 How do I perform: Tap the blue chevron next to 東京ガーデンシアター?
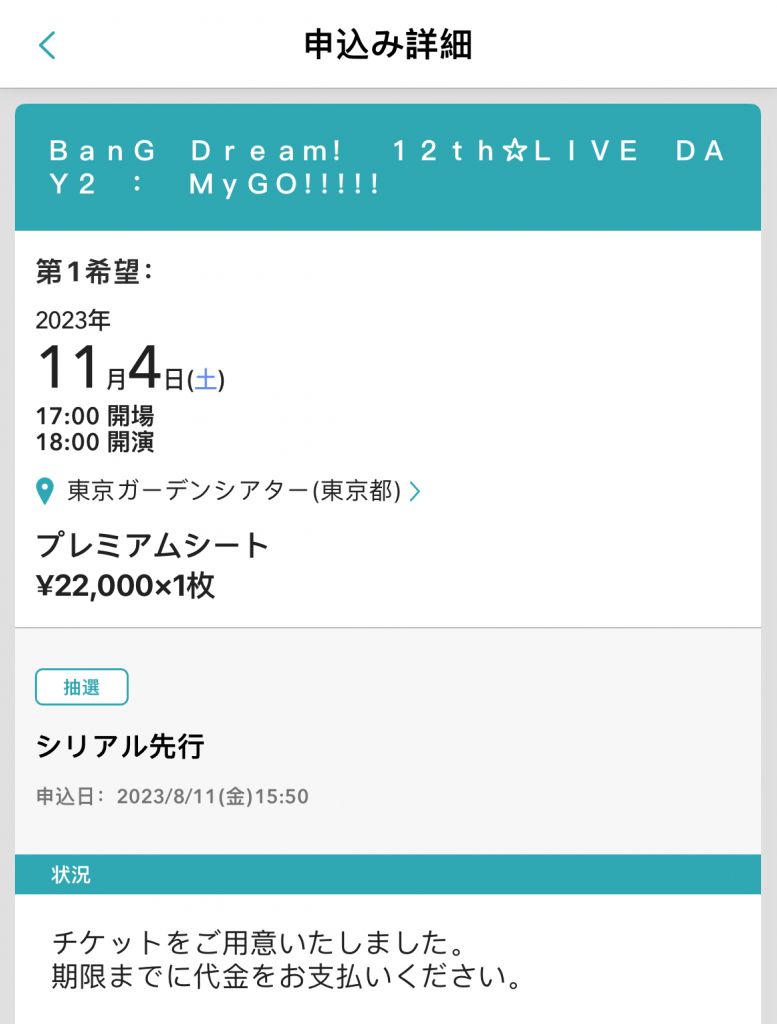[x=417, y=490]
